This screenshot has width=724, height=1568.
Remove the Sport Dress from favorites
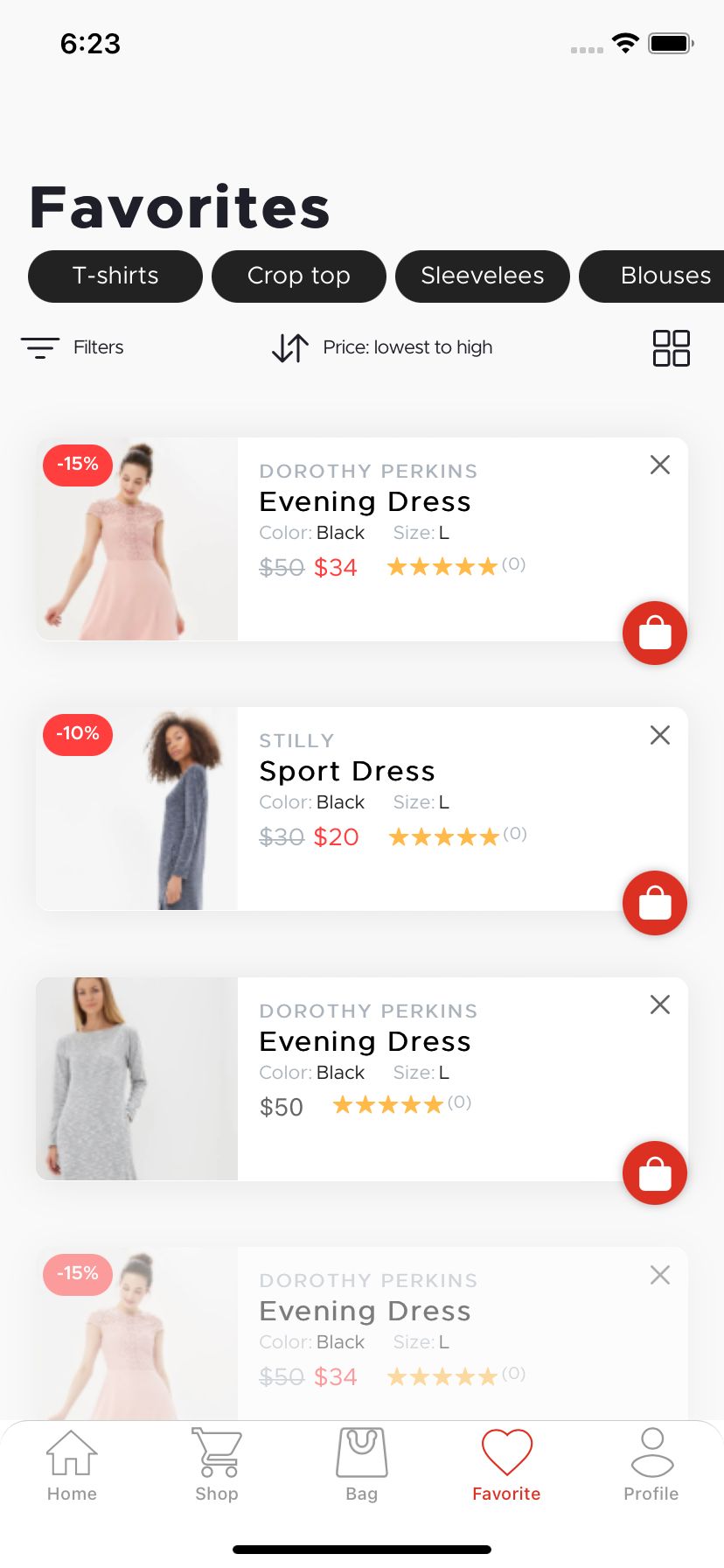[x=660, y=735]
